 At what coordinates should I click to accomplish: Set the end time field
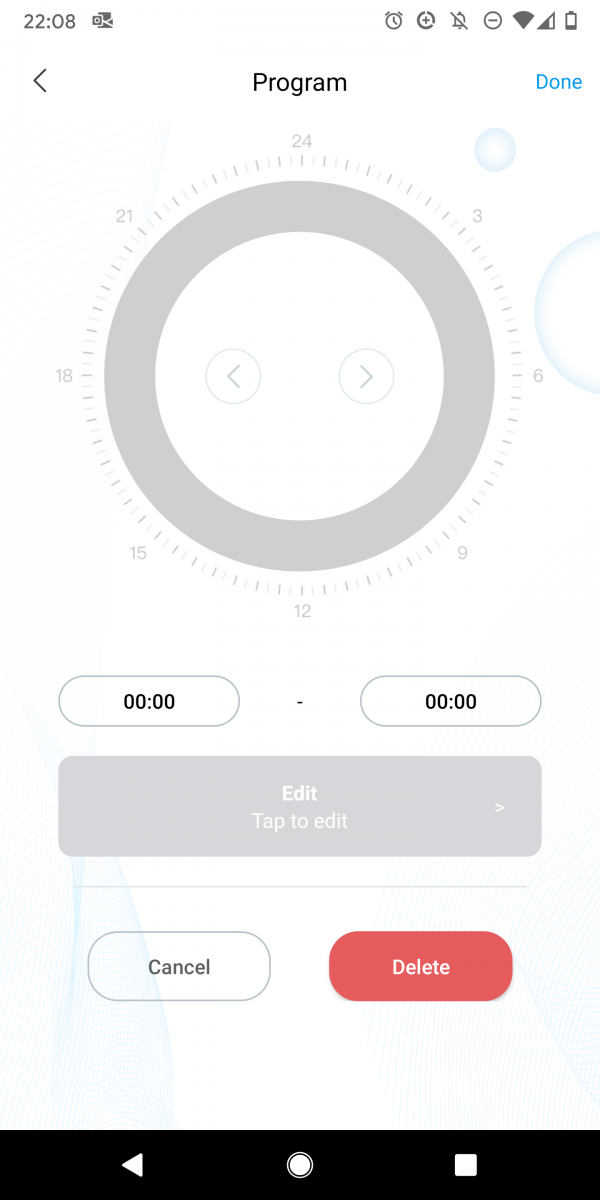click(451, 701)
